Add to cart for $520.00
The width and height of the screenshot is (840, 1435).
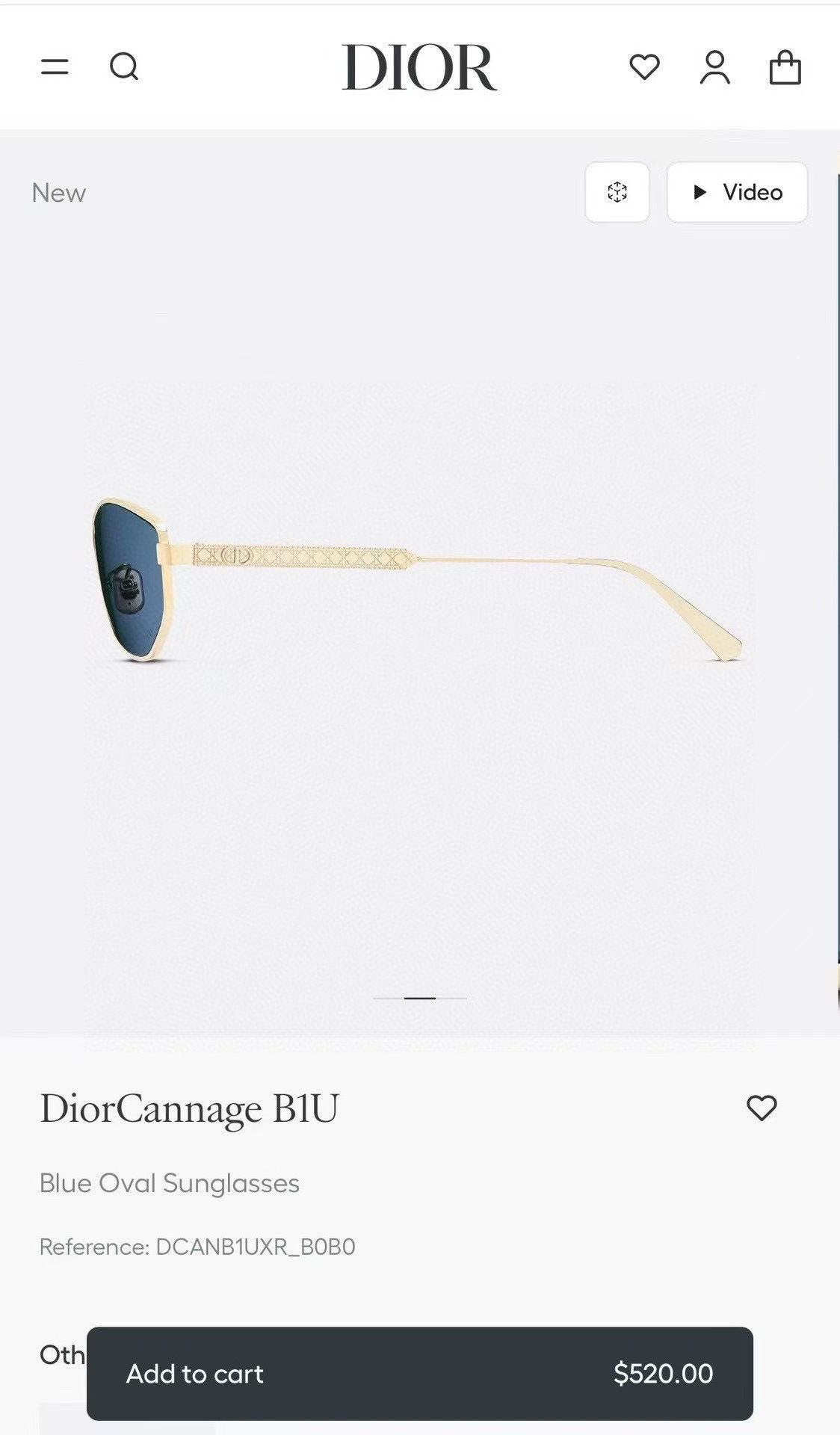coord(419,1374)
